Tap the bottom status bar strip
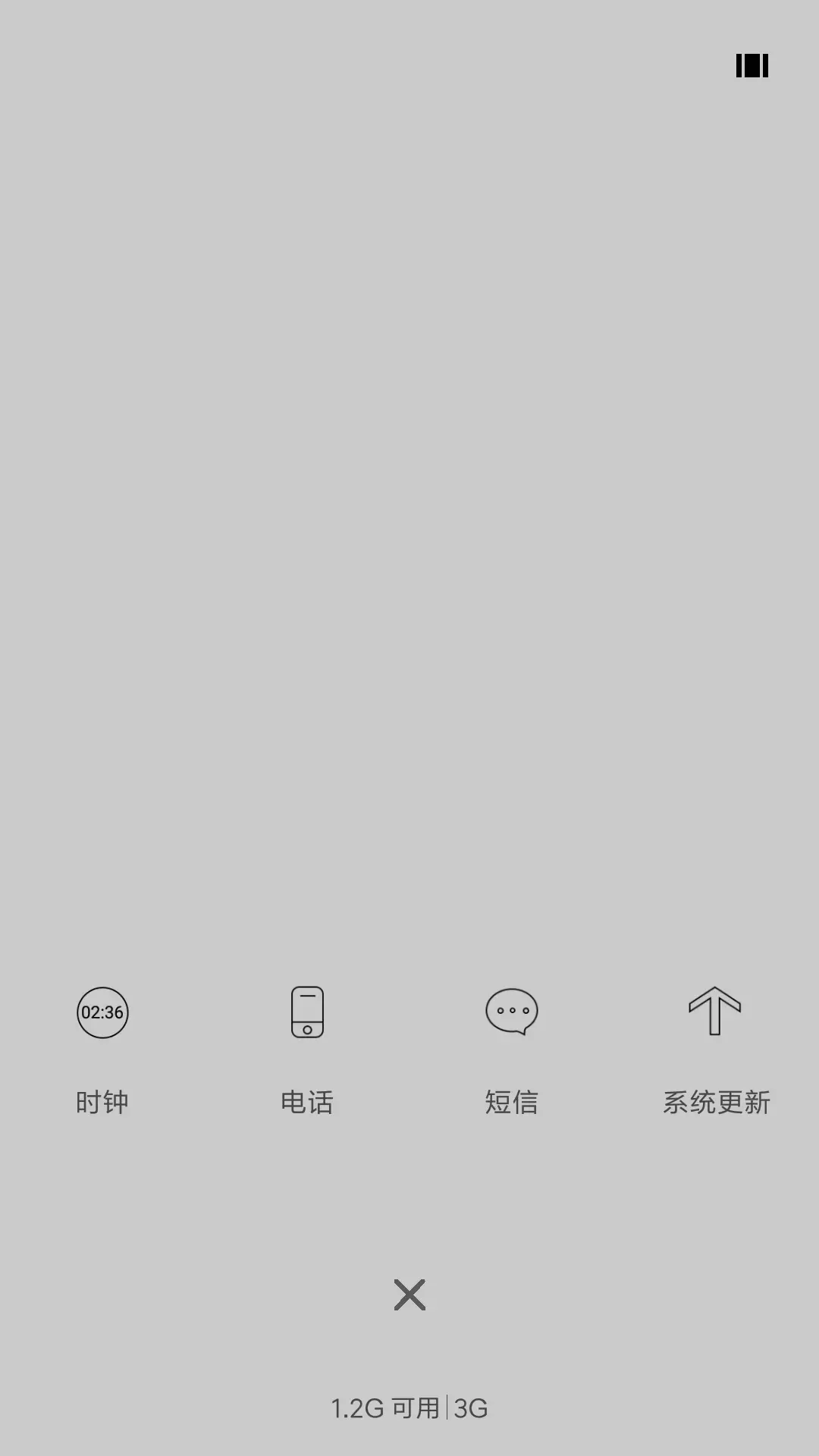819x1456 pixels. (x=409, y=1408)
